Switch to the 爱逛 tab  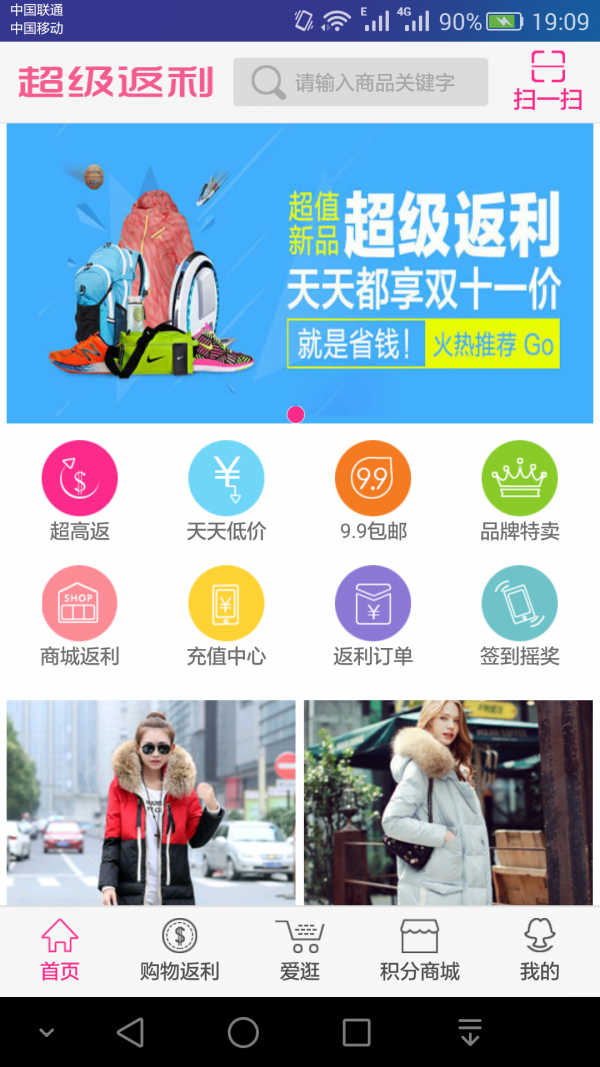click(300, 950)
